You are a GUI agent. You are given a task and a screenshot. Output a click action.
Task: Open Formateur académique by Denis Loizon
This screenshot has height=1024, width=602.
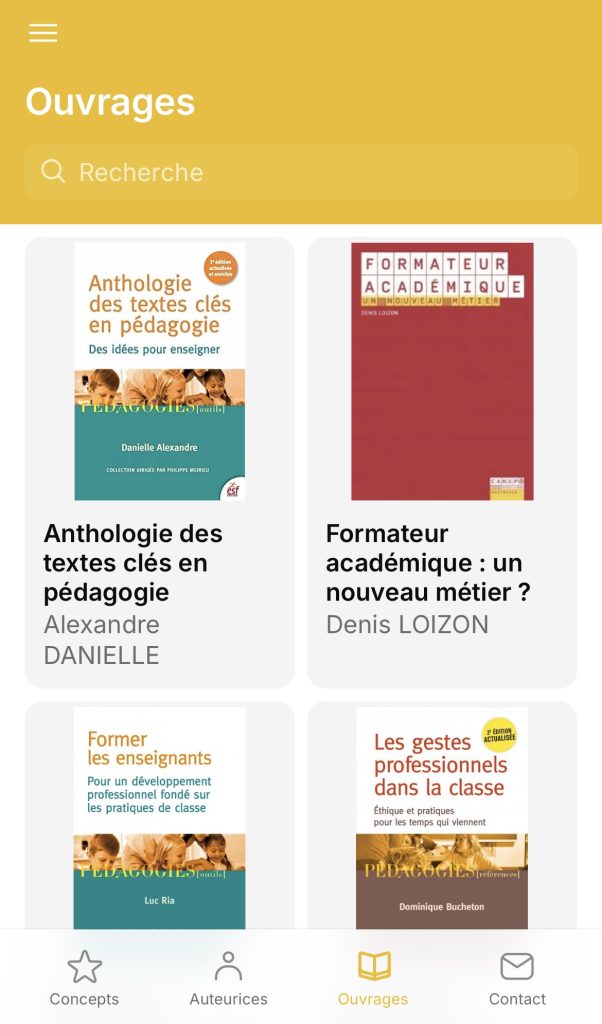442,462
